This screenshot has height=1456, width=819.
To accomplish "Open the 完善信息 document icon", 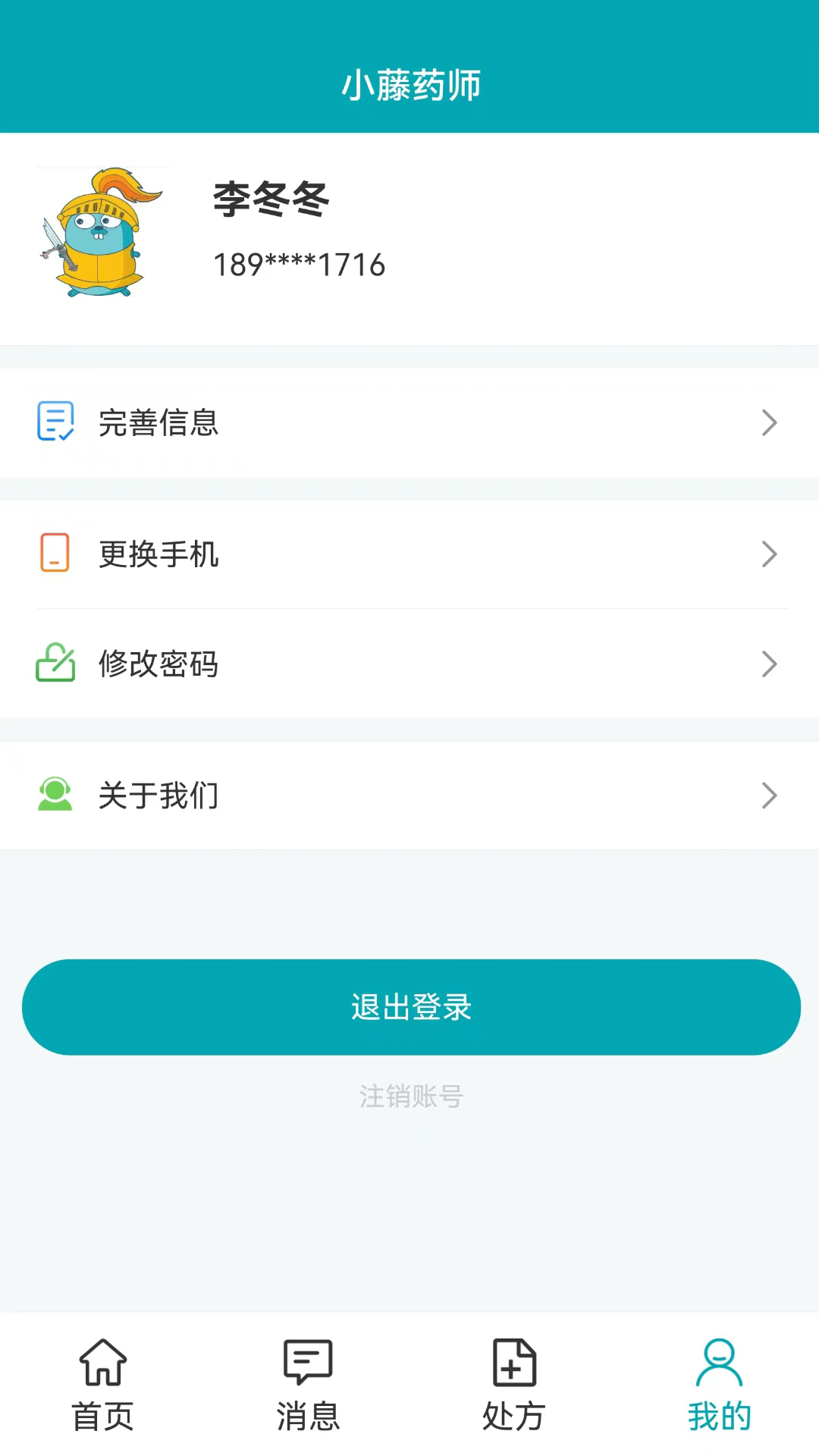I will pyautogui.click(x=53, y=423).
